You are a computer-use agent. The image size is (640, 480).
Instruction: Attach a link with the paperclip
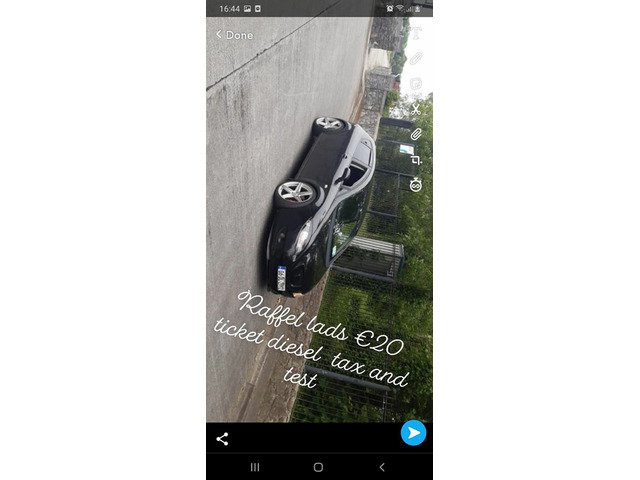[x=416, y=134]
